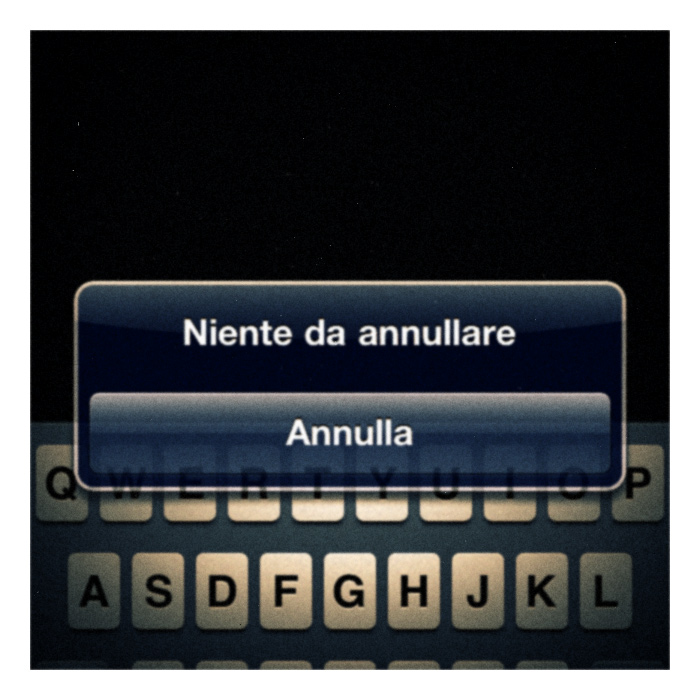
Task: Tap the A key on the keyboard
Action: pyautogui.click(x=94, y=592)
